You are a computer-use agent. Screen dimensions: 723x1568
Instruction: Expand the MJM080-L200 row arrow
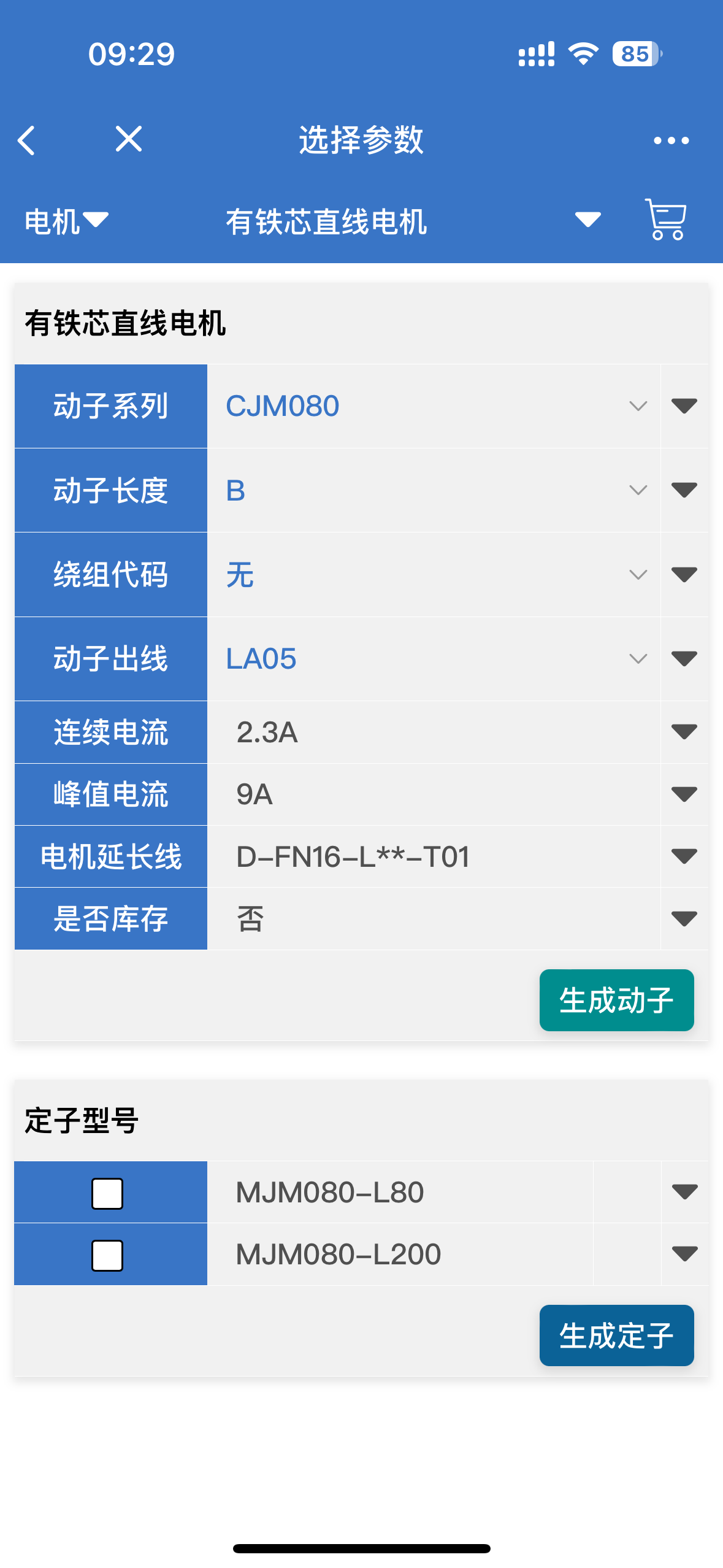[x=684, y=1254]
